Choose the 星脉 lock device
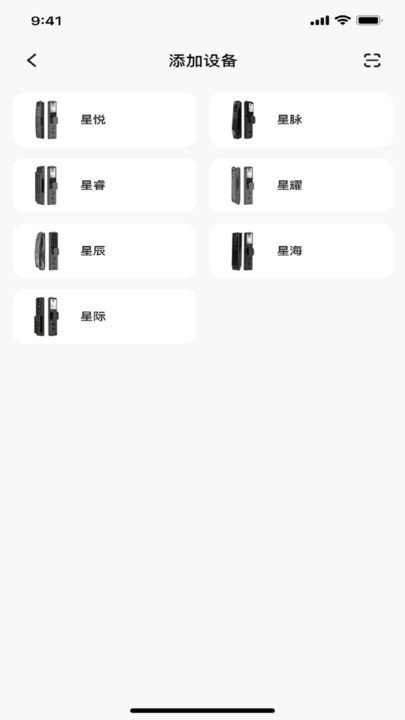 (301, 120)
